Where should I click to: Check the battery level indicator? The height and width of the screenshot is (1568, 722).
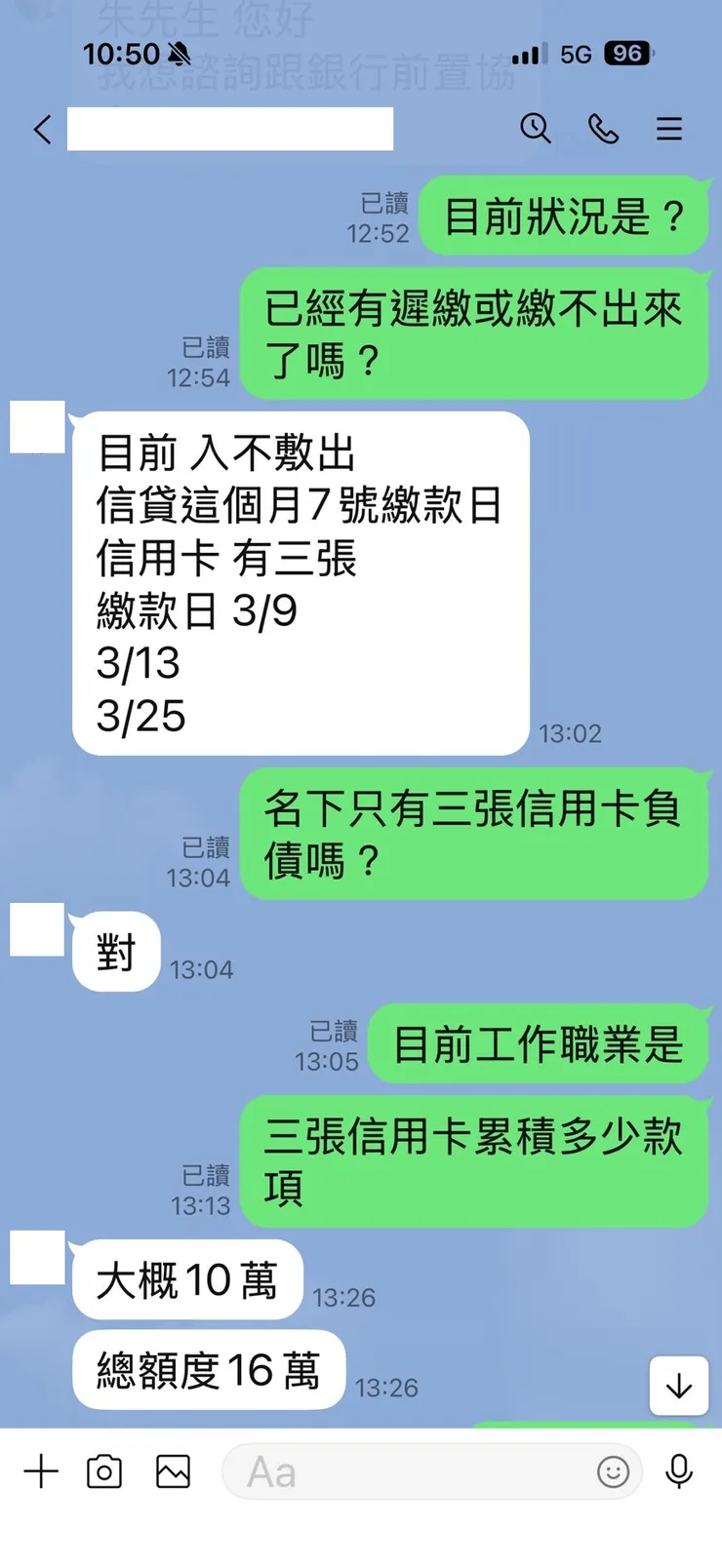click(625, 54)
